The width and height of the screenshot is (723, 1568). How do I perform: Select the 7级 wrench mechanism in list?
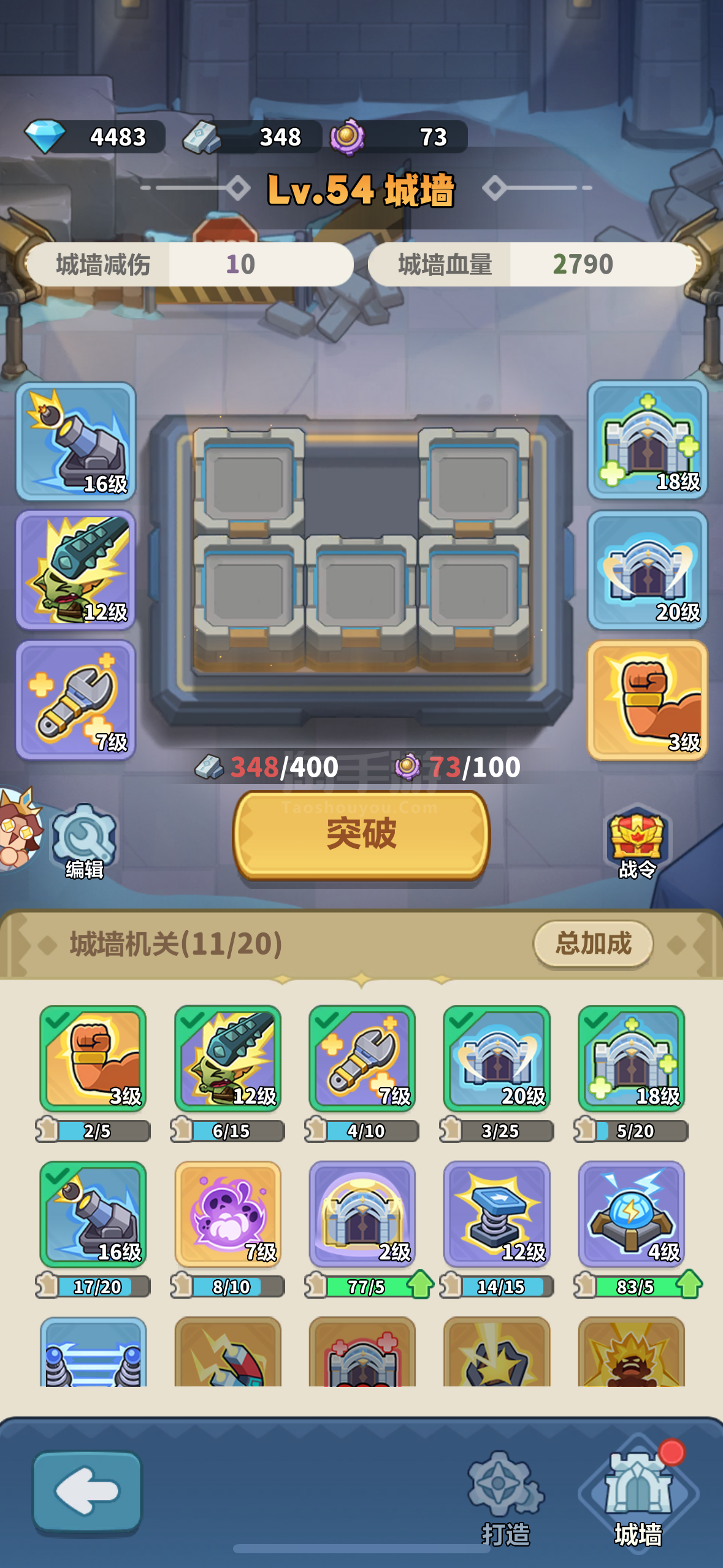coord(362,1058)
